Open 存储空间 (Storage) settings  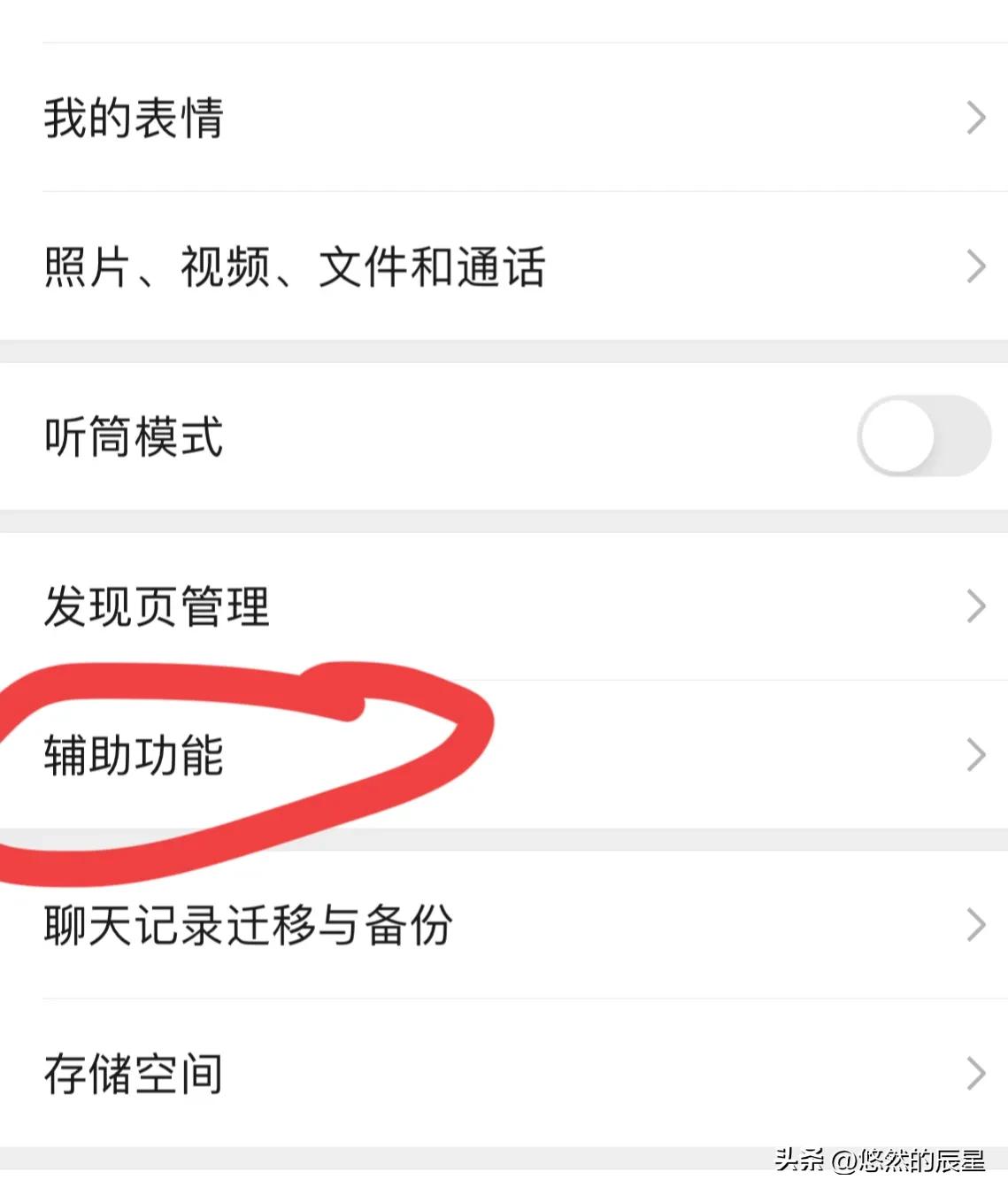click(x=133, y=1074)
